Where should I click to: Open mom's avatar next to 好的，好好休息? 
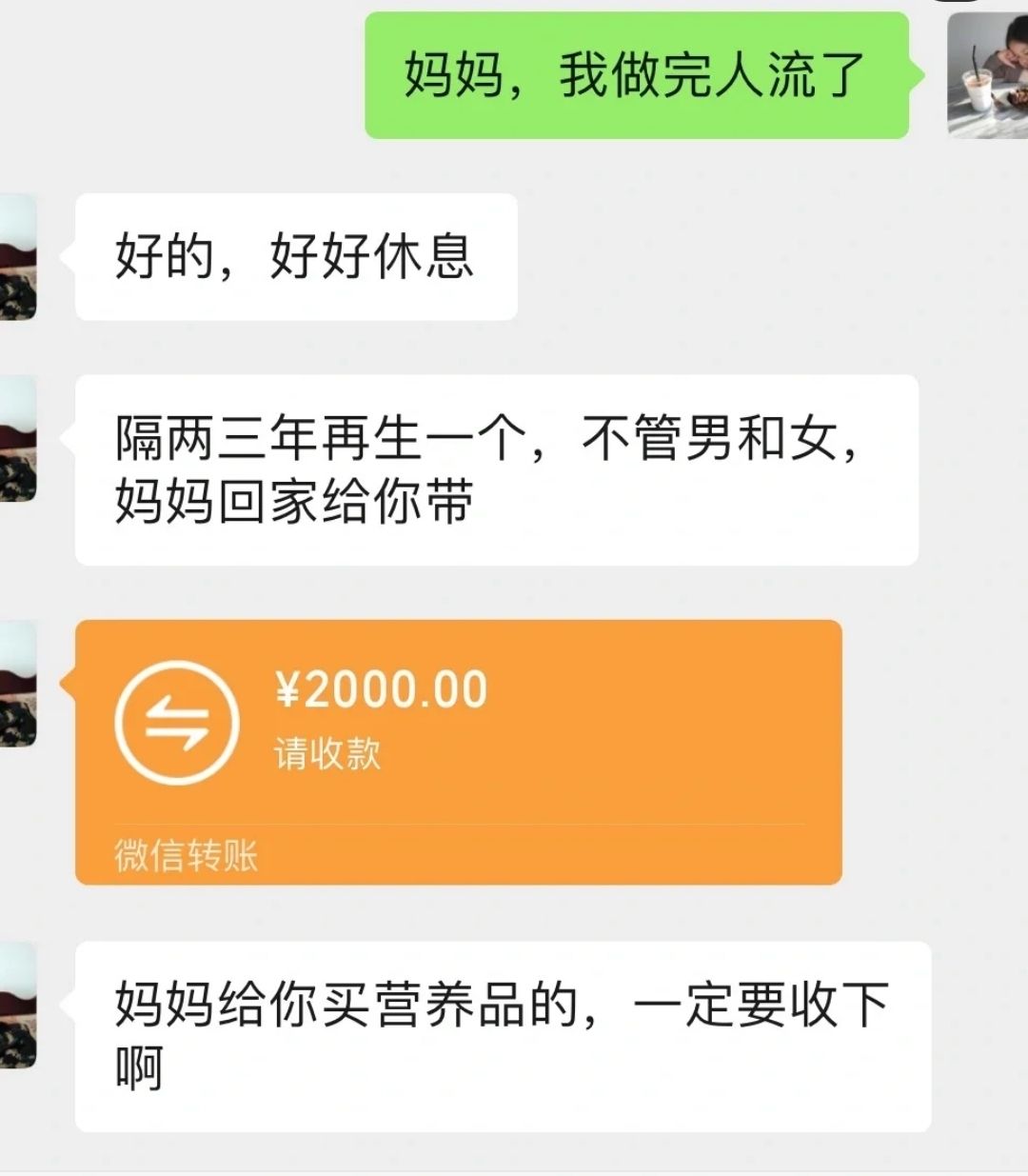click(18, 257)
